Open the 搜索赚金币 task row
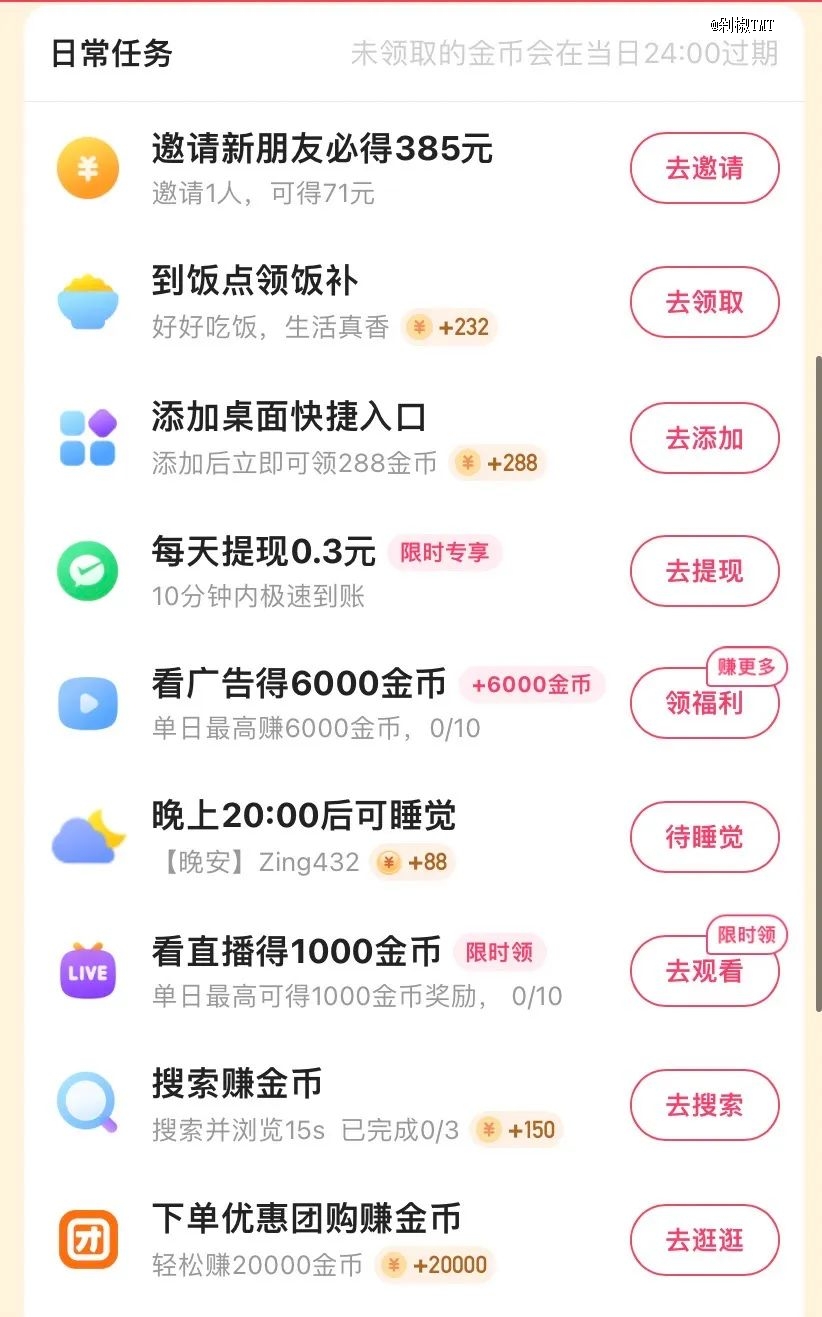This screenshot has width=822, height=1317. pos(413,1105)
